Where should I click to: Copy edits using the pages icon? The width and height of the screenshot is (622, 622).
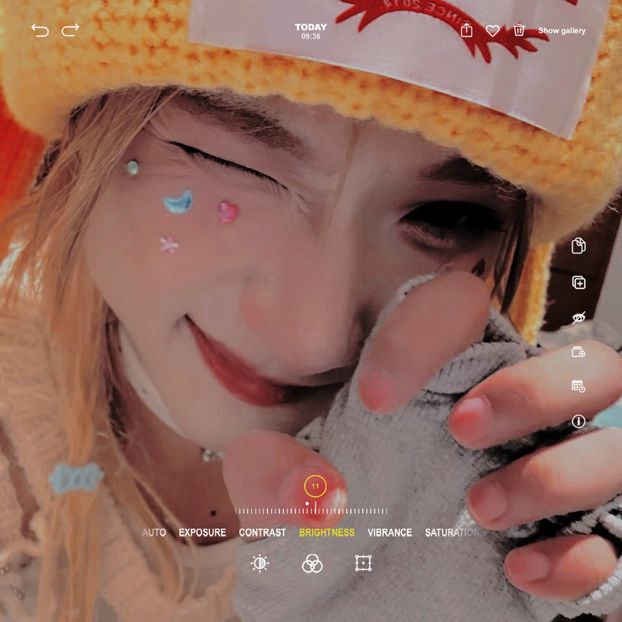coord(578,247)
